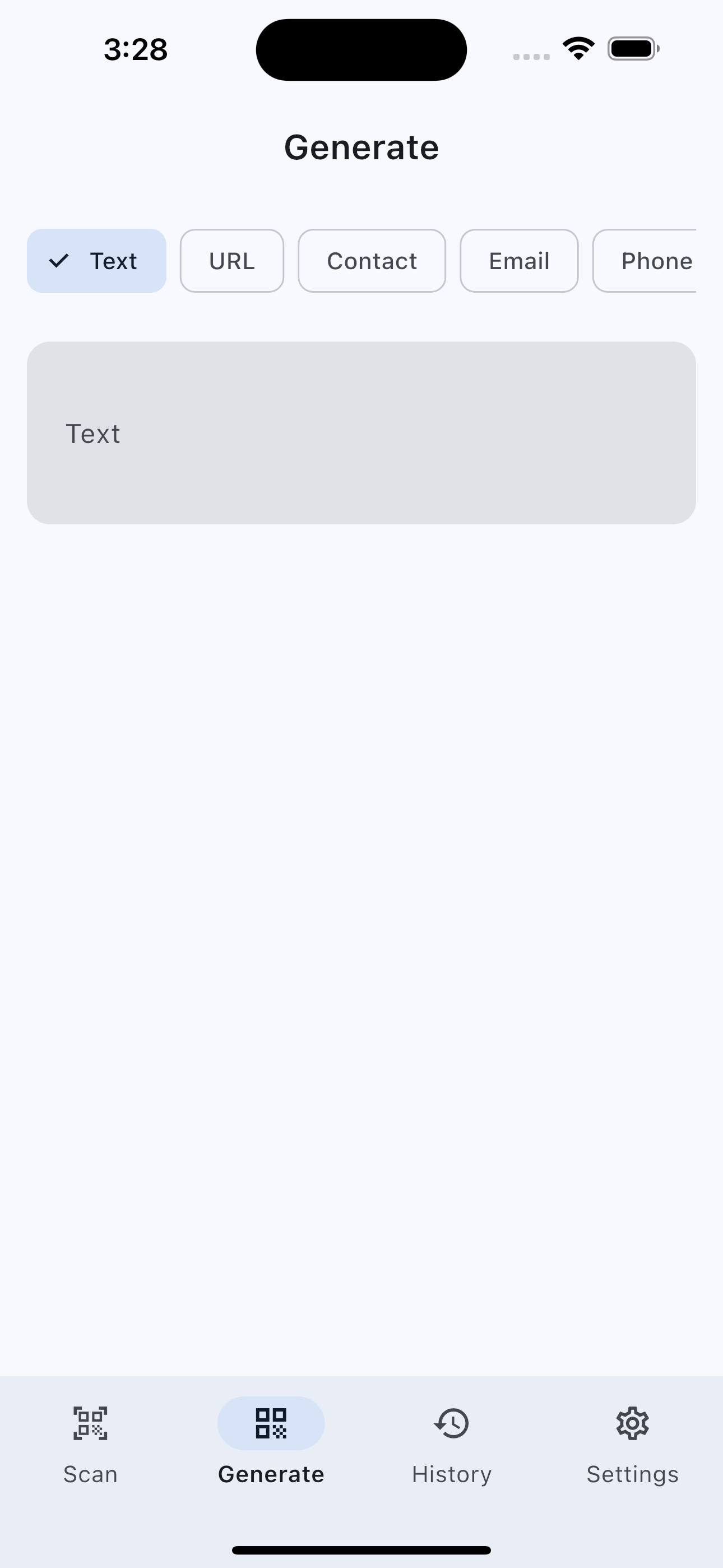Select the Contact generation type

pyautogui.click(x=372, y=261)
